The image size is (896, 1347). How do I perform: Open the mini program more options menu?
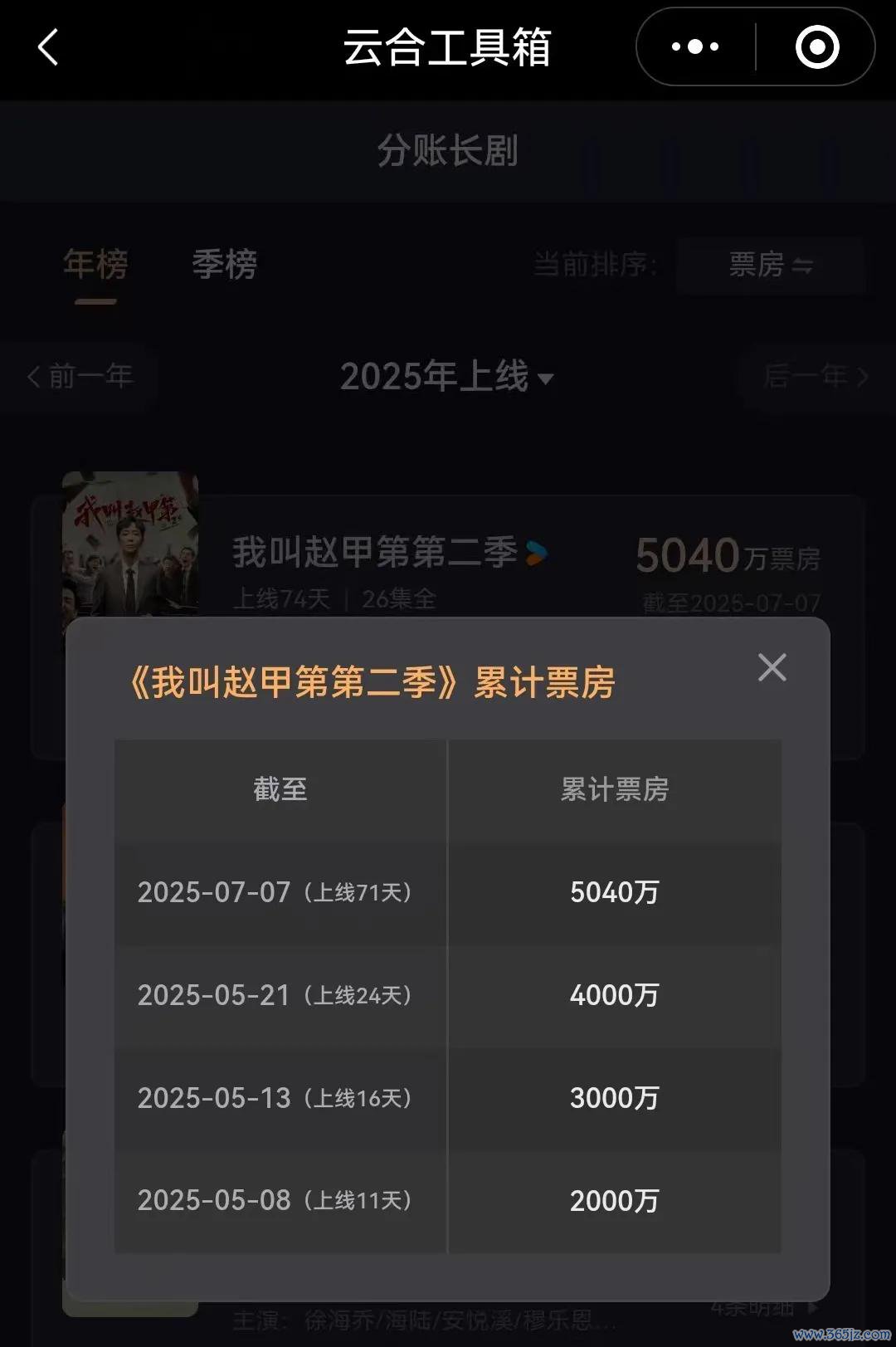[x=695, y=47]
